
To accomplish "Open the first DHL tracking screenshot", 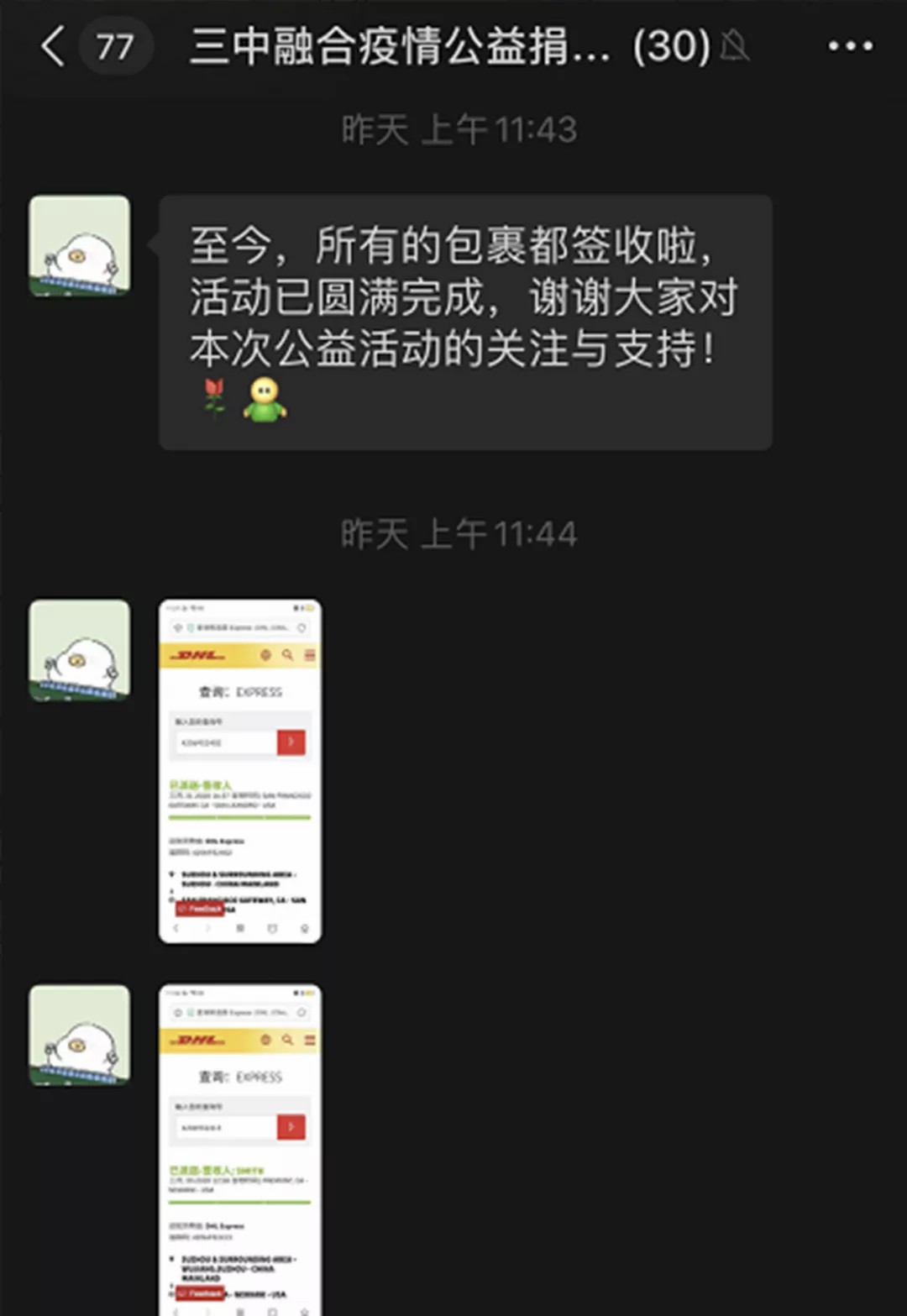I will pos(240,771).
